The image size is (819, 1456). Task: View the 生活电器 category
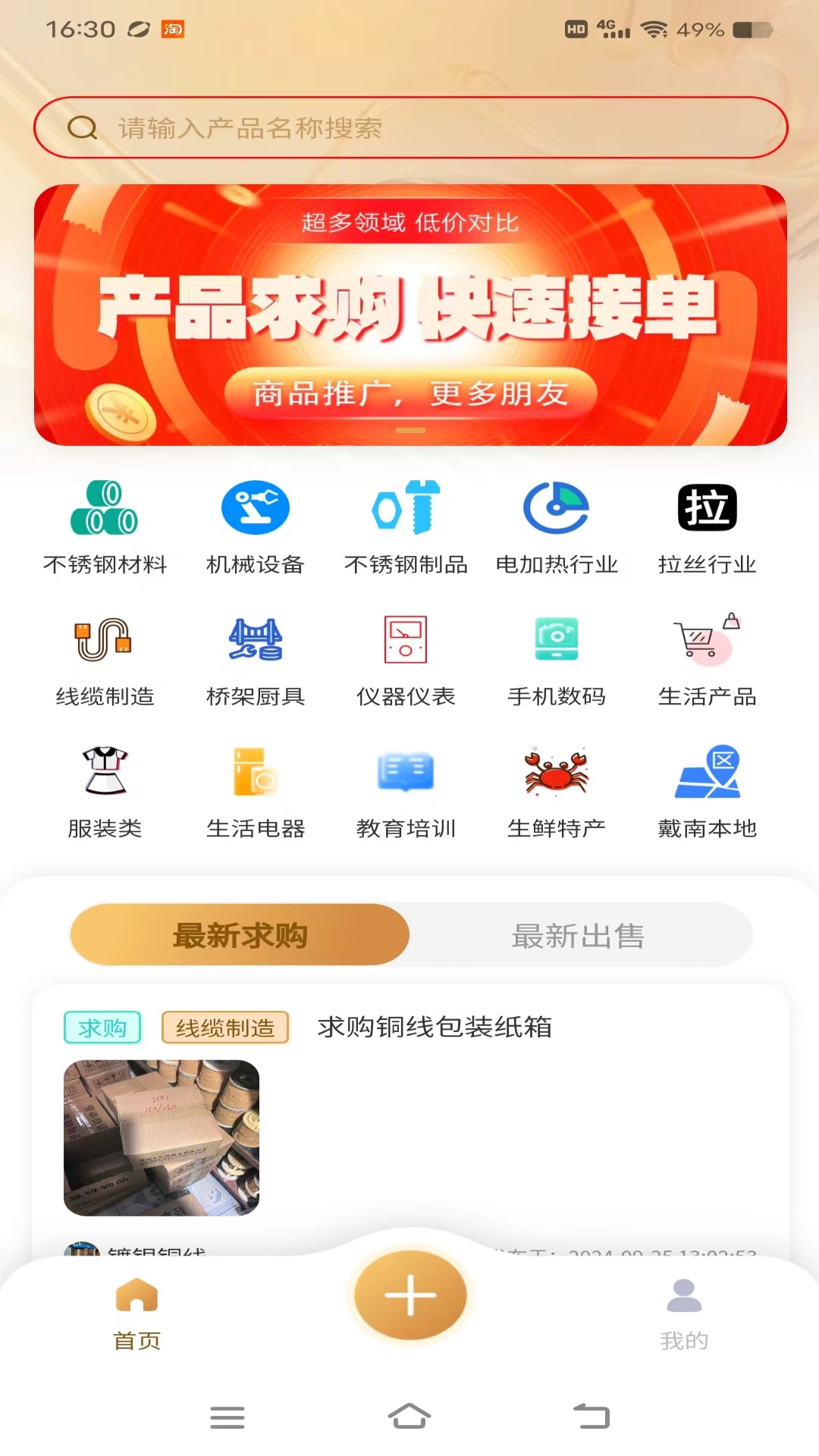point(255,789)
